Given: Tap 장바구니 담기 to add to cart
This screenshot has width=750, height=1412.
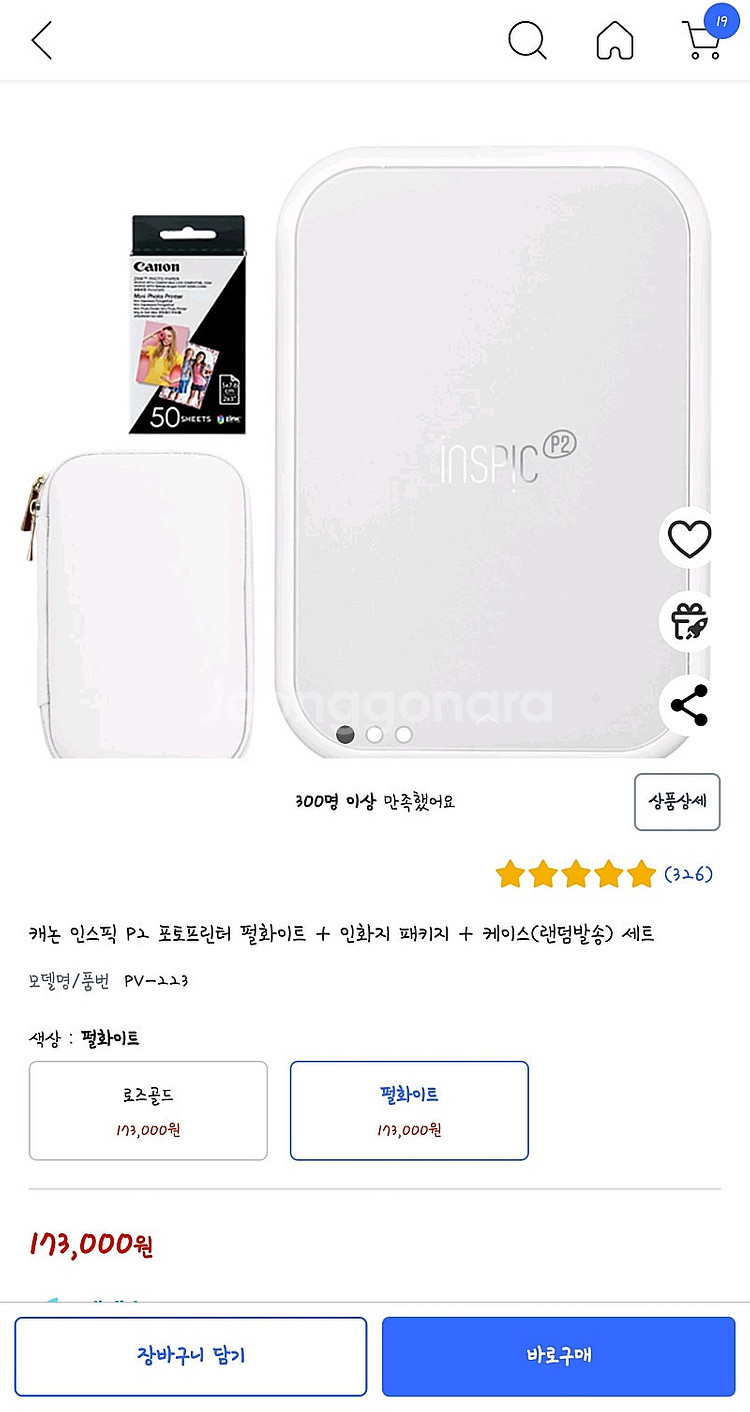Looking at the screenshot, I should [x=191, y=1356].
